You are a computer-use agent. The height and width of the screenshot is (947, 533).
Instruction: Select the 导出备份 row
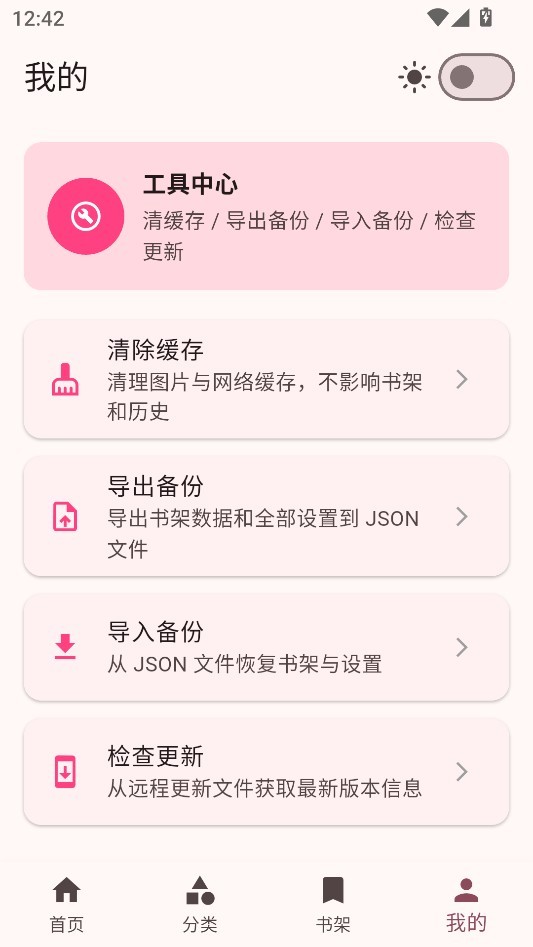click(x=266, y=516)
